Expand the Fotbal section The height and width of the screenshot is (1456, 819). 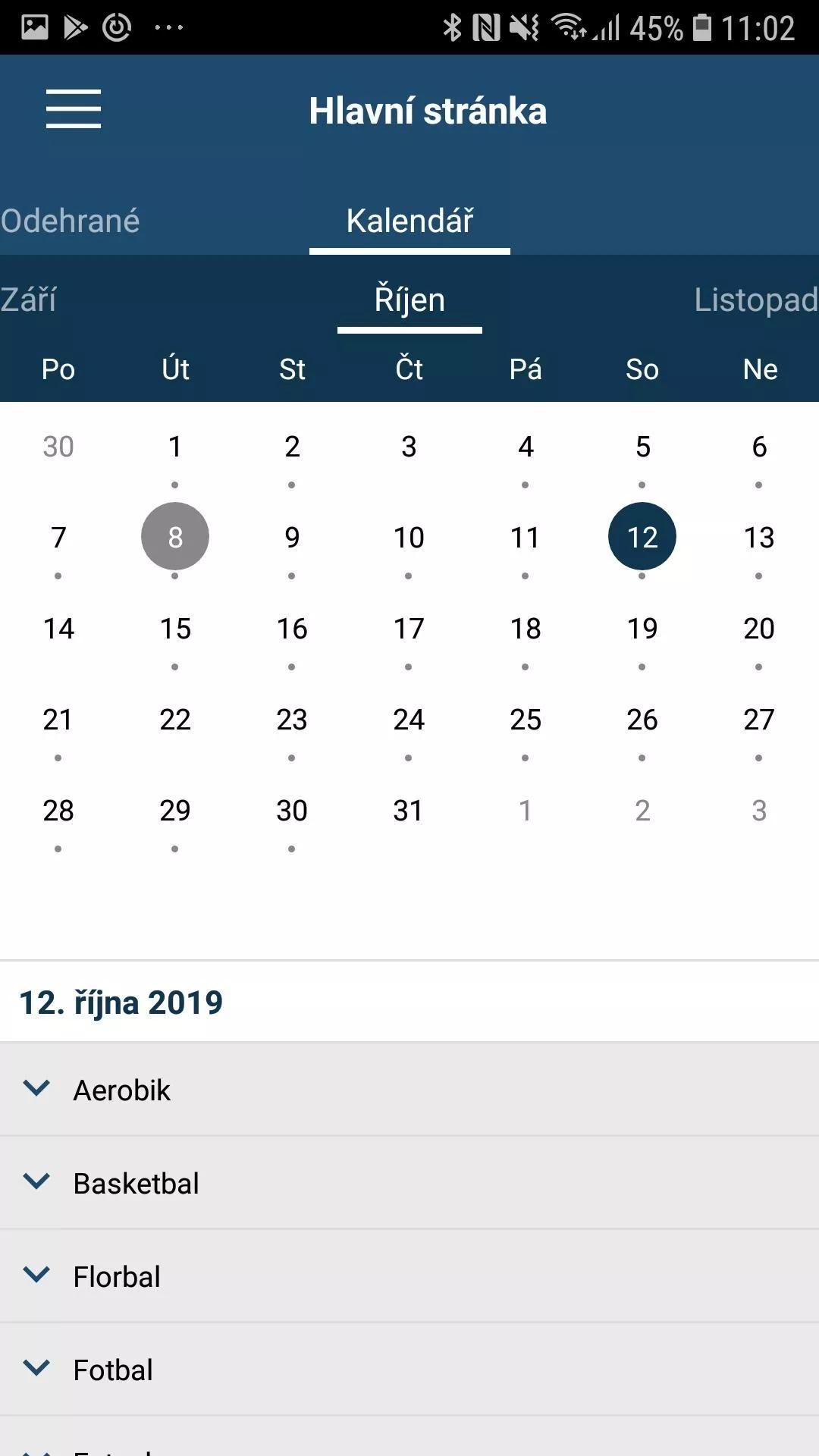click(409, 1370)
